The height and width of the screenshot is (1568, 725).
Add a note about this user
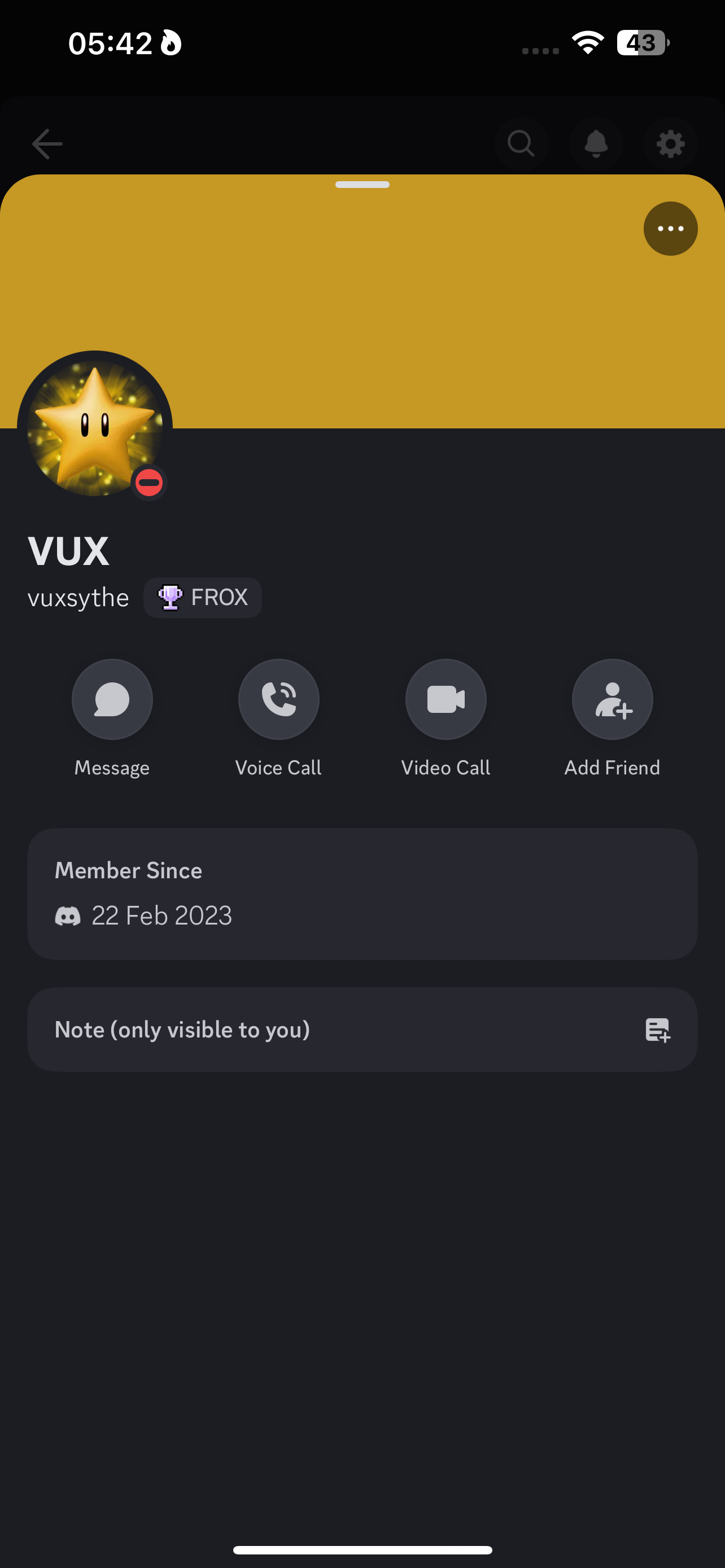(362, 1030)
